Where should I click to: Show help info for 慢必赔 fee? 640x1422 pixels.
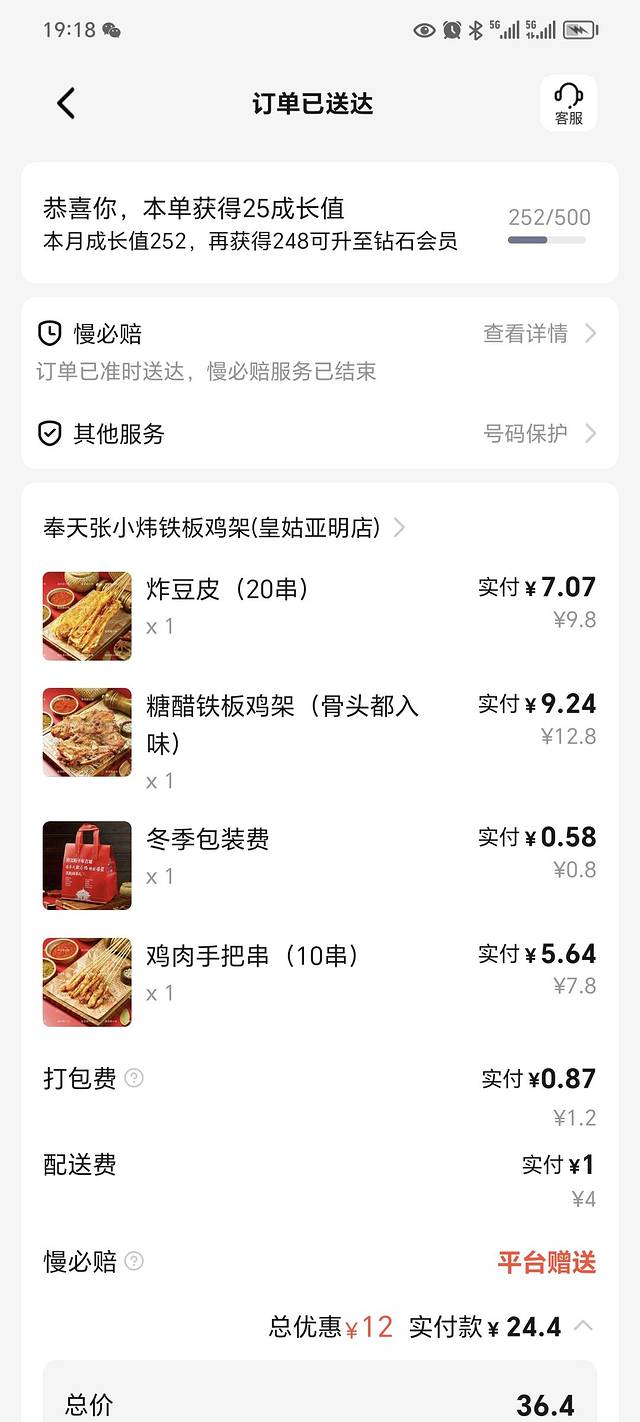point(134,1261)
